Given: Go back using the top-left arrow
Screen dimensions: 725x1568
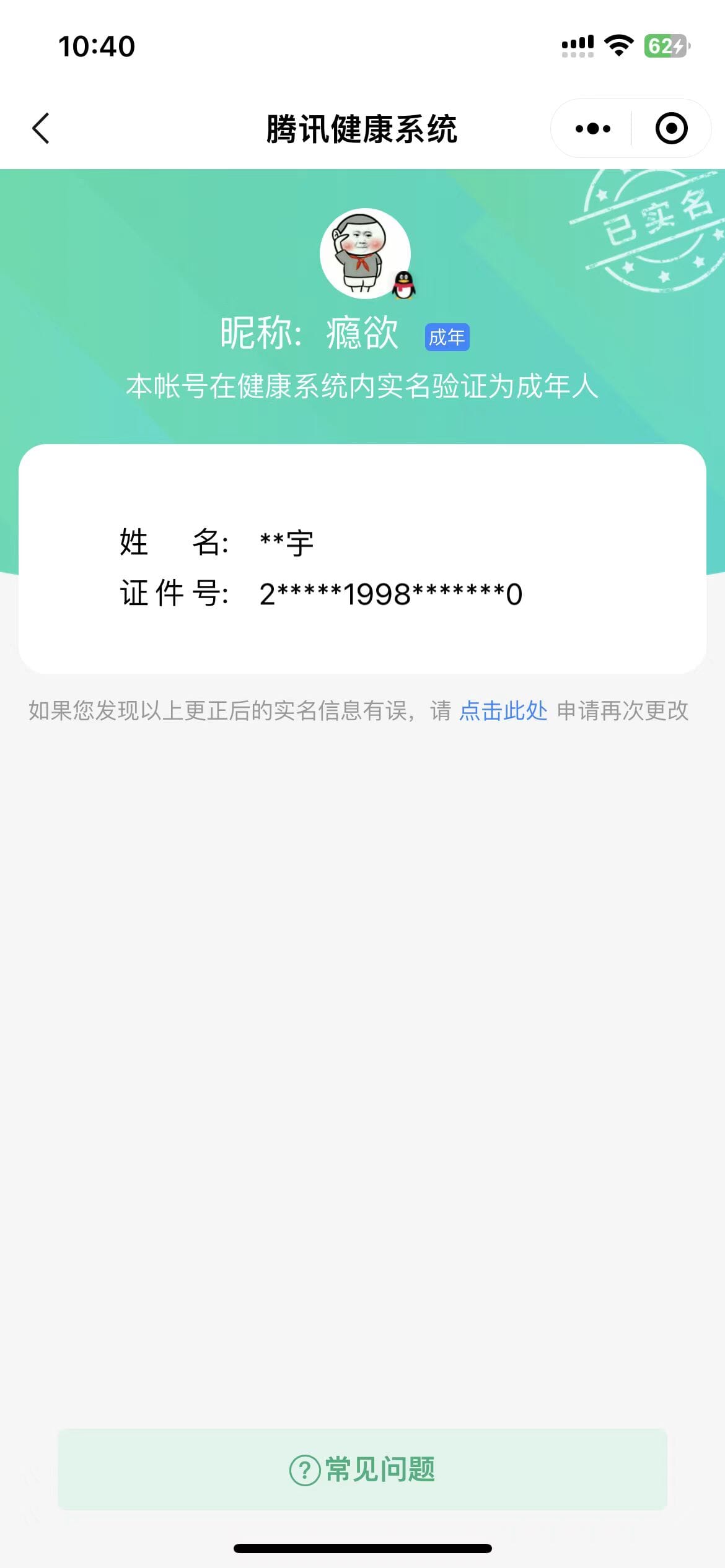Looking at the screenshot, I should [41, 128].
